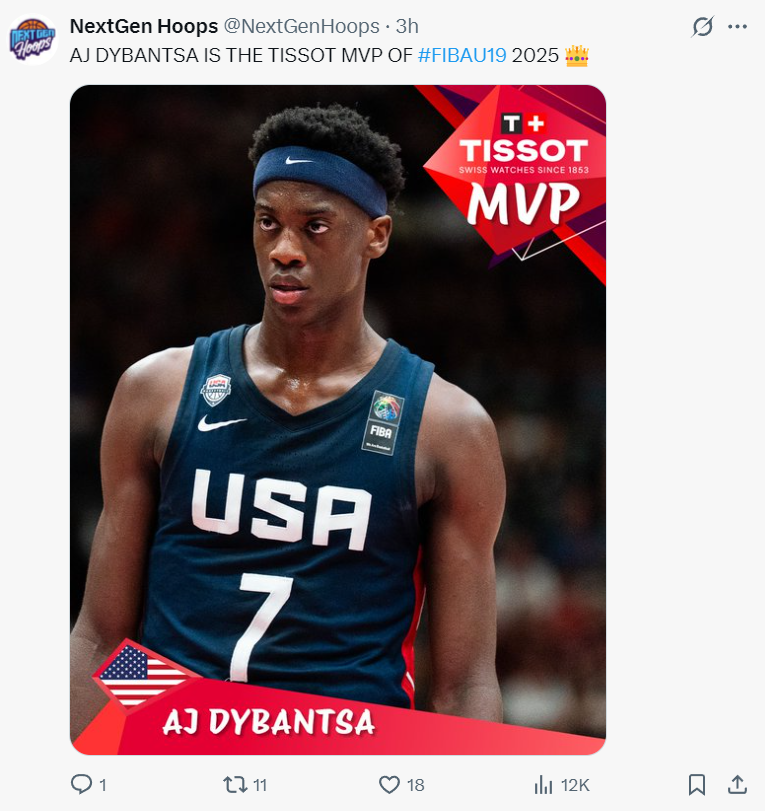Reply to this post
Screen dimensions: 765x811
click(82, 785)
